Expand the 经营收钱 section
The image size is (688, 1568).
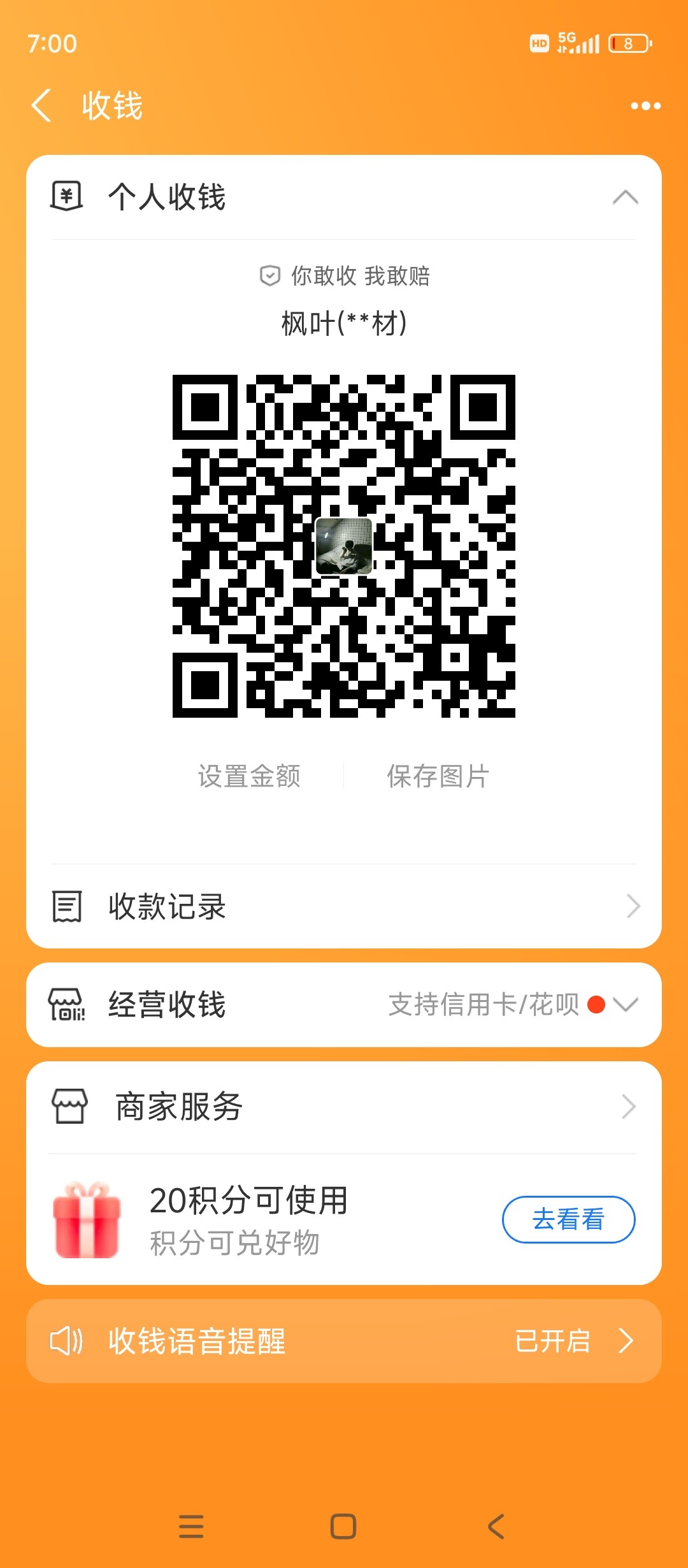625,1005
